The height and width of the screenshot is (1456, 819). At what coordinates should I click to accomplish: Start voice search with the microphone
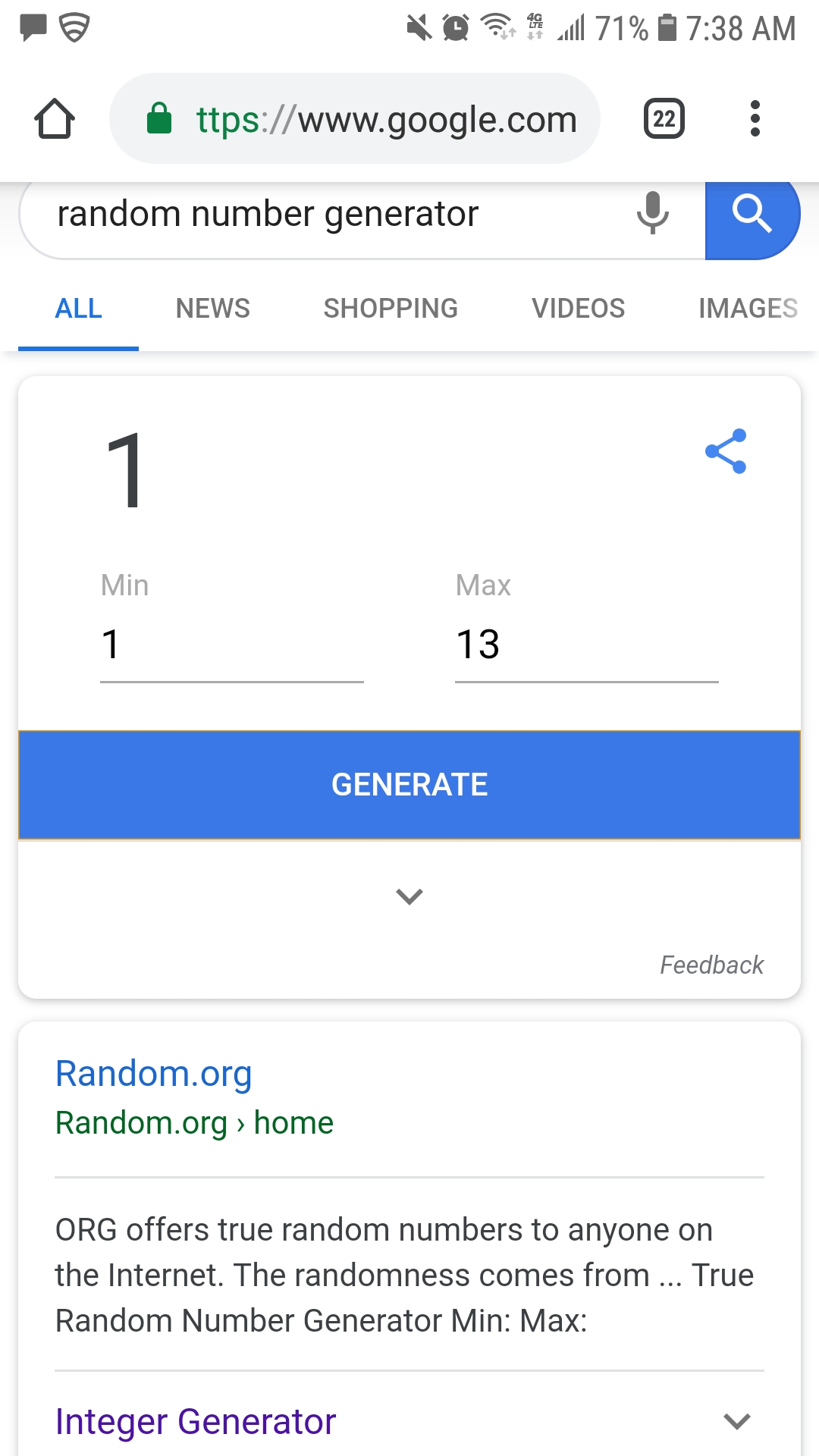652,213
